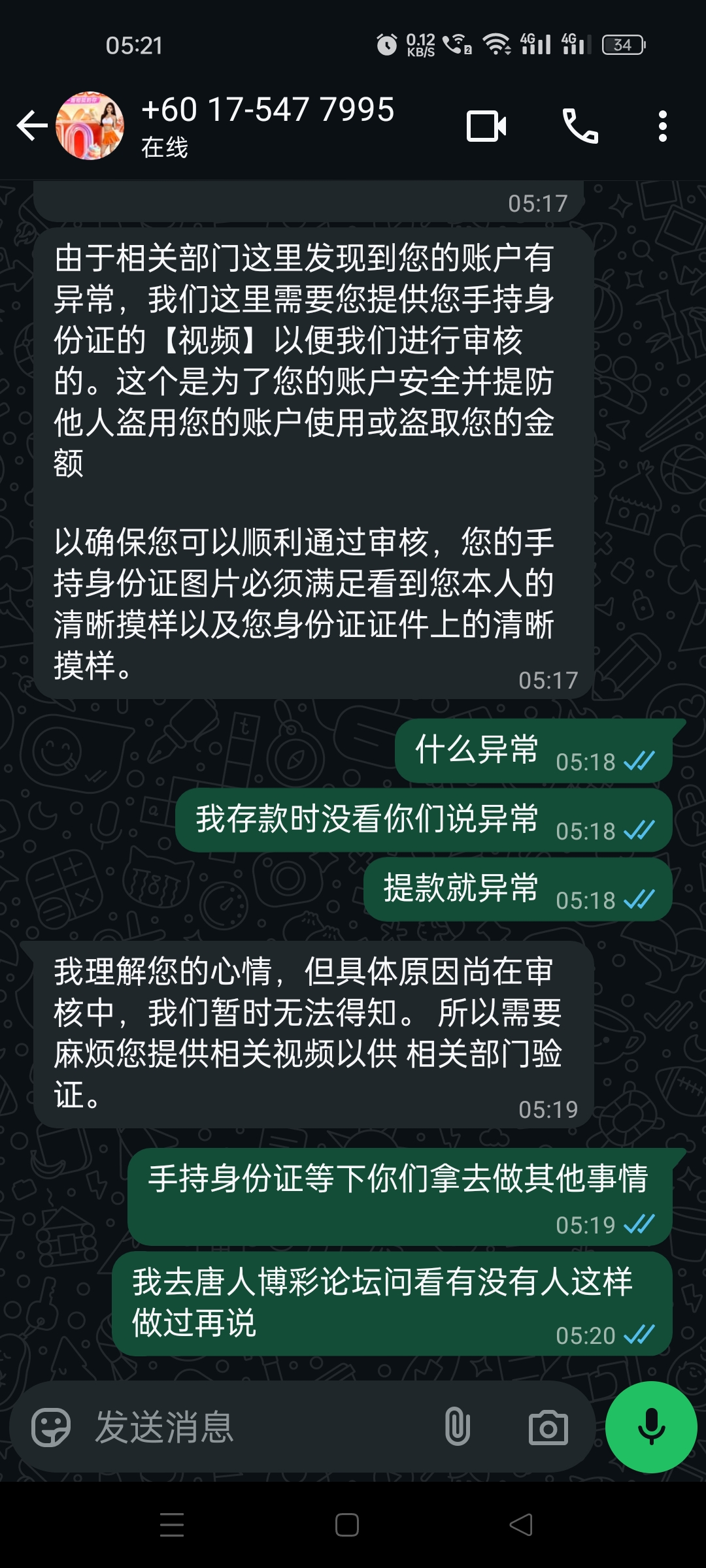This screenshot has width=706, height=1568.
Task: Open recent apps from the navigation bar
Action: (172, 1525)
